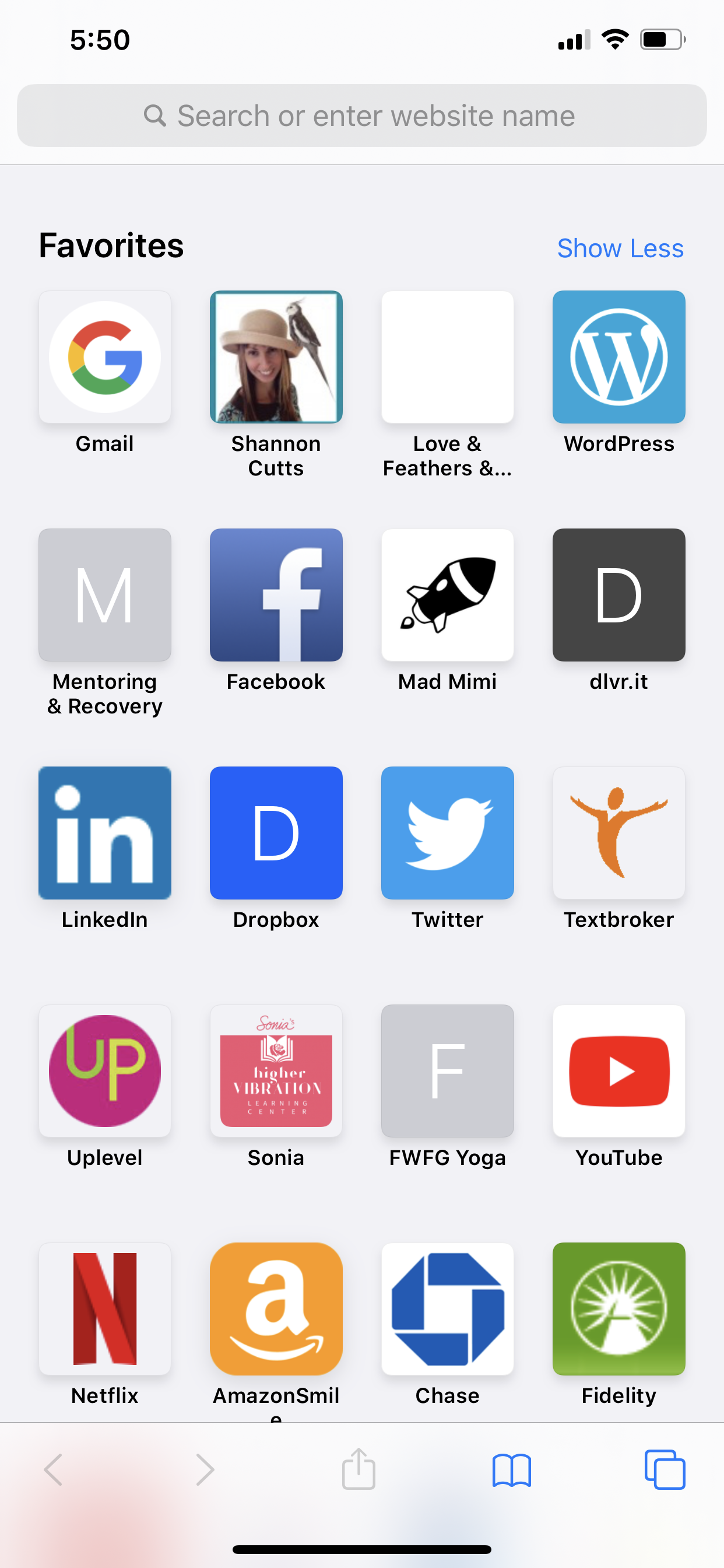Open the bookmarks book icon
This screenshot has height=1568, width=724.
pos(511,1470)
